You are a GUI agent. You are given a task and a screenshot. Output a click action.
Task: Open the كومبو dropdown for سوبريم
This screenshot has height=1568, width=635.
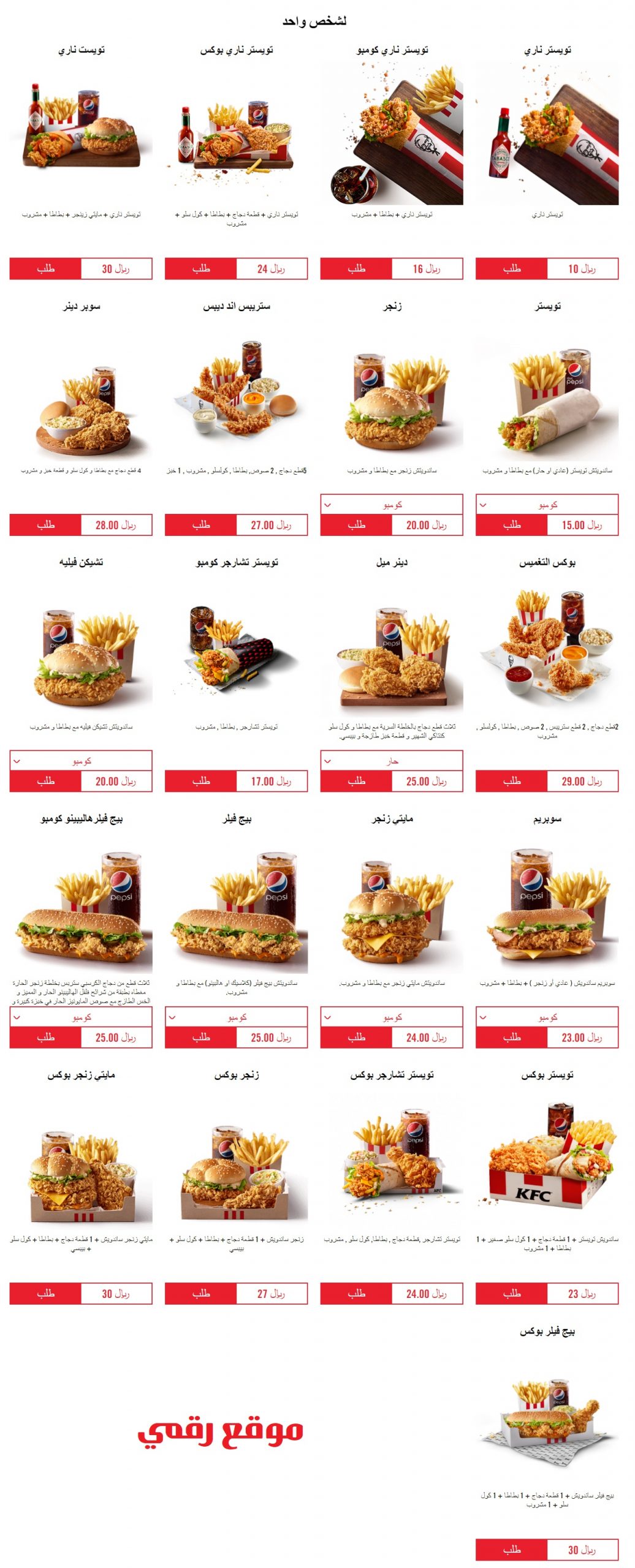click(x=547, y=1017)
